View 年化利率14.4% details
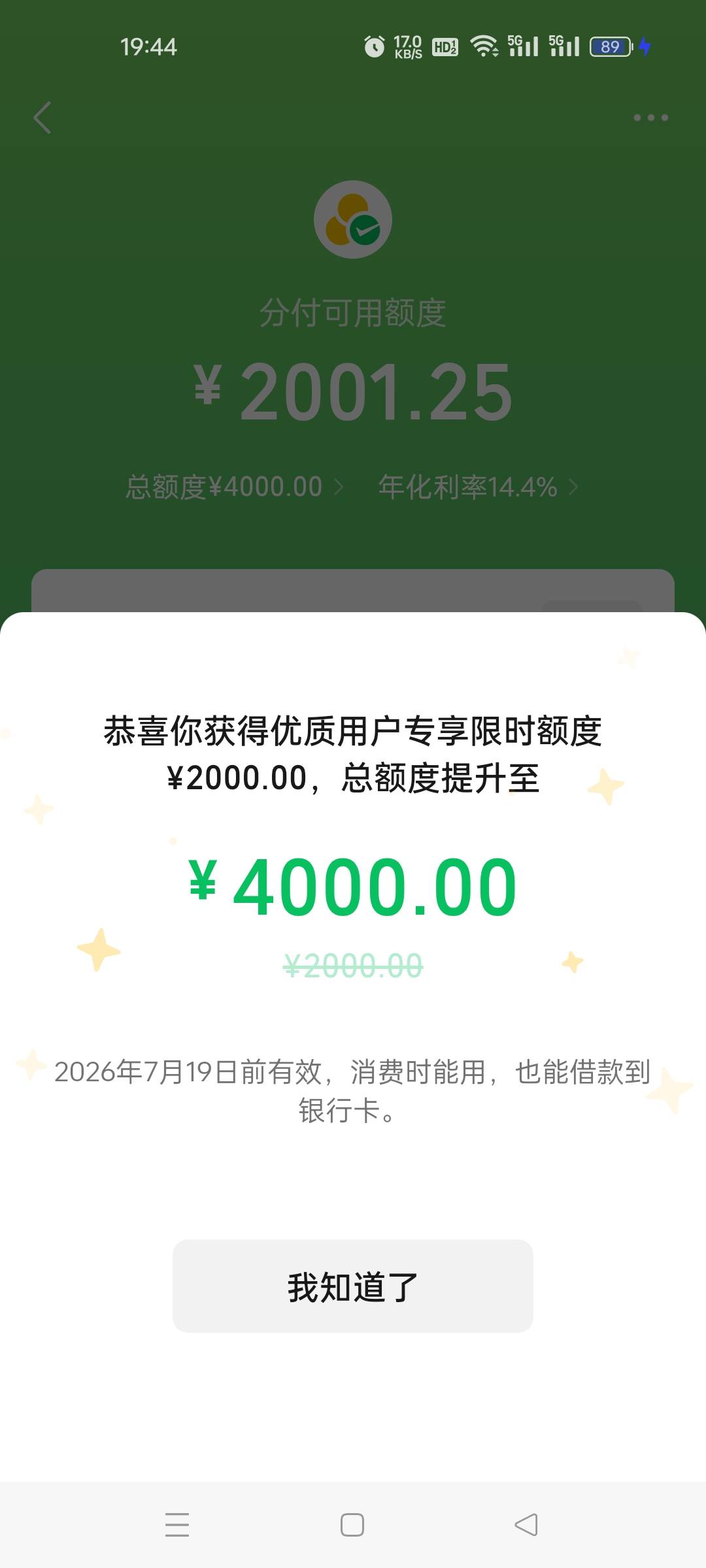The image size is (706, 1568). click(x=478, y=487)
